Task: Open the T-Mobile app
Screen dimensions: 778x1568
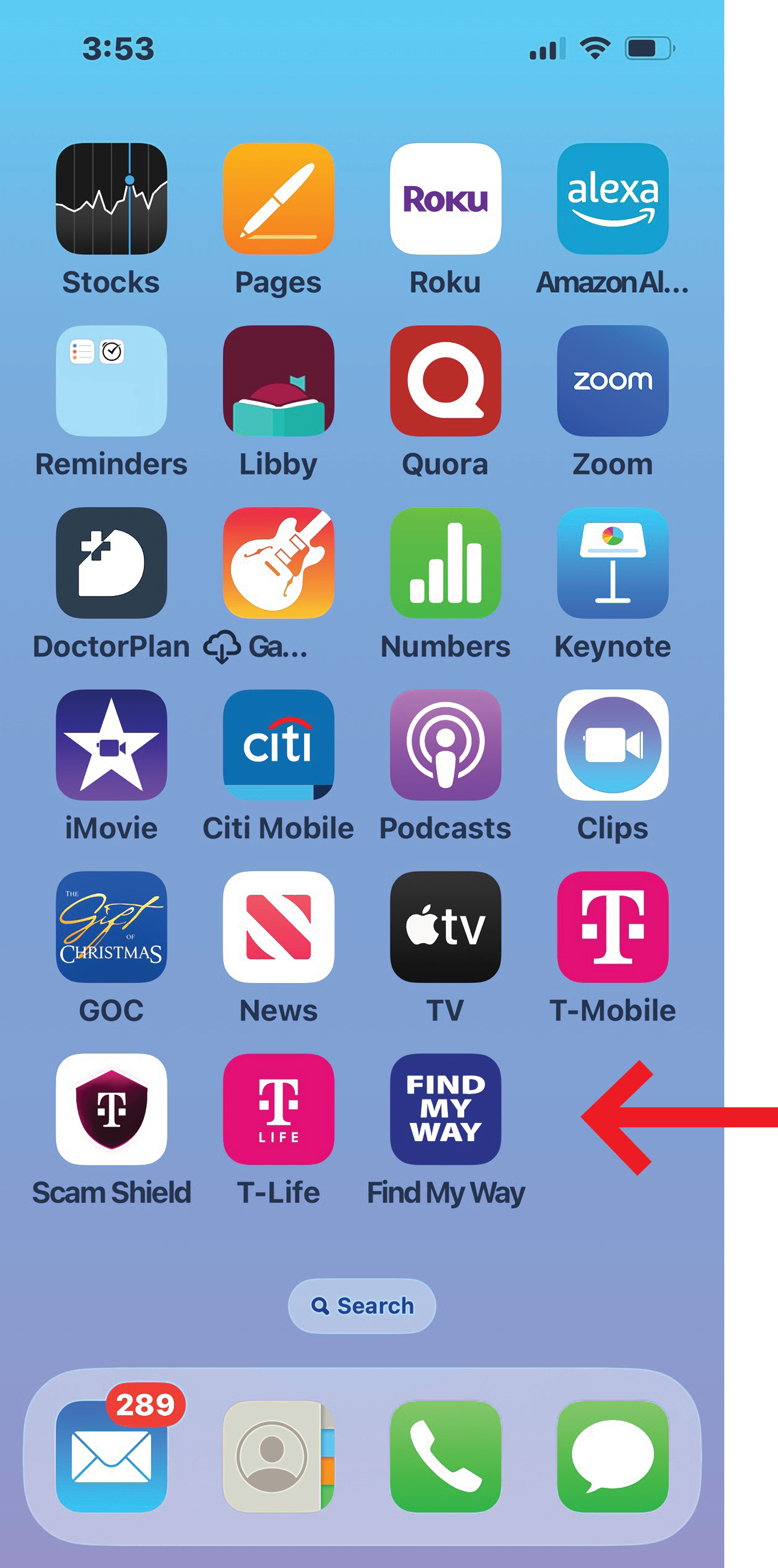Action: tap(613, 927)
